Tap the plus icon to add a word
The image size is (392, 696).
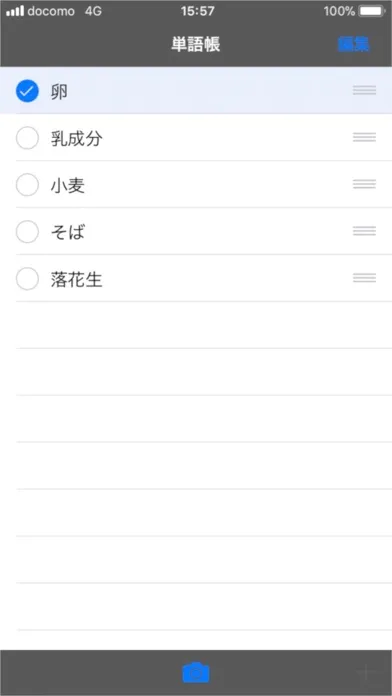click(x=365, y=673)
